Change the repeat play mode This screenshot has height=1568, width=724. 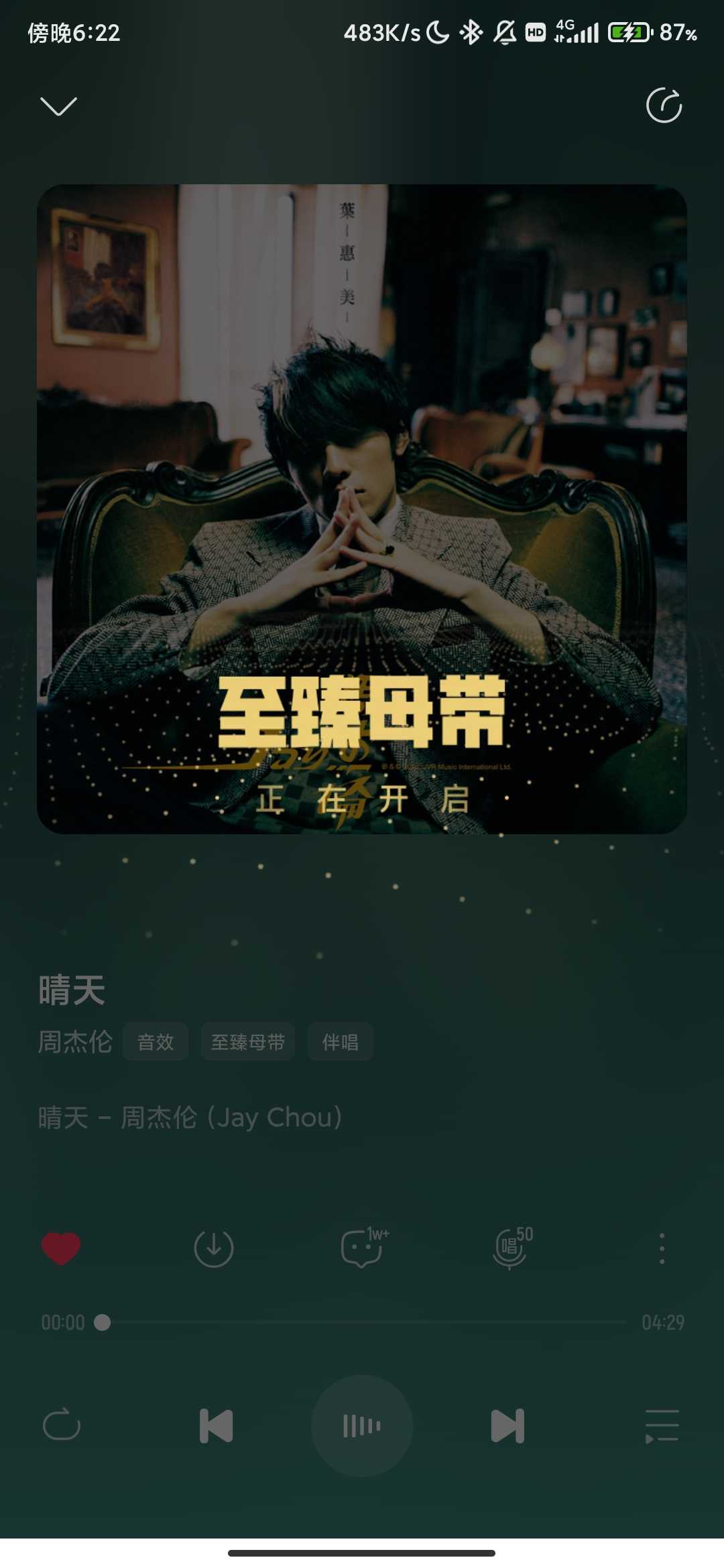(62, 1425)
